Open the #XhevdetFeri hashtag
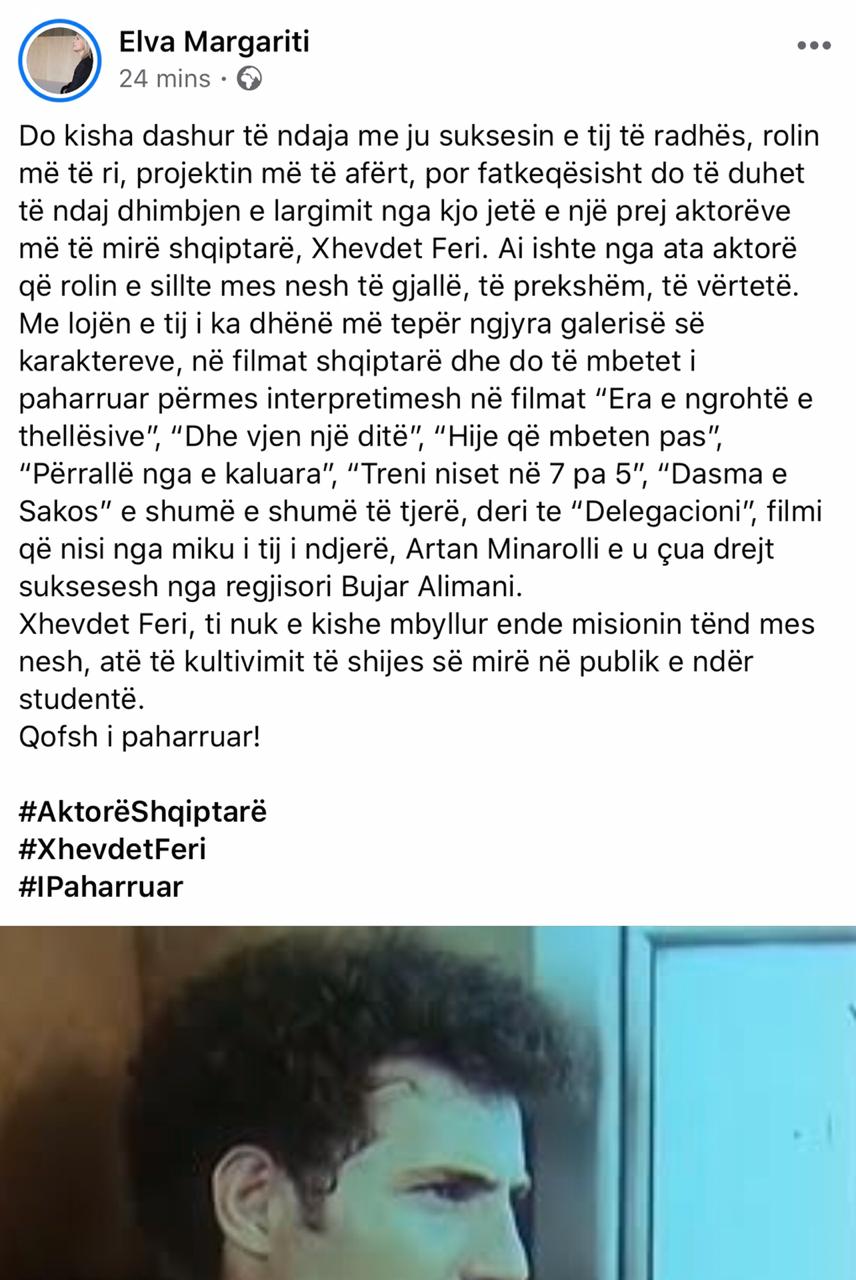 113,848
